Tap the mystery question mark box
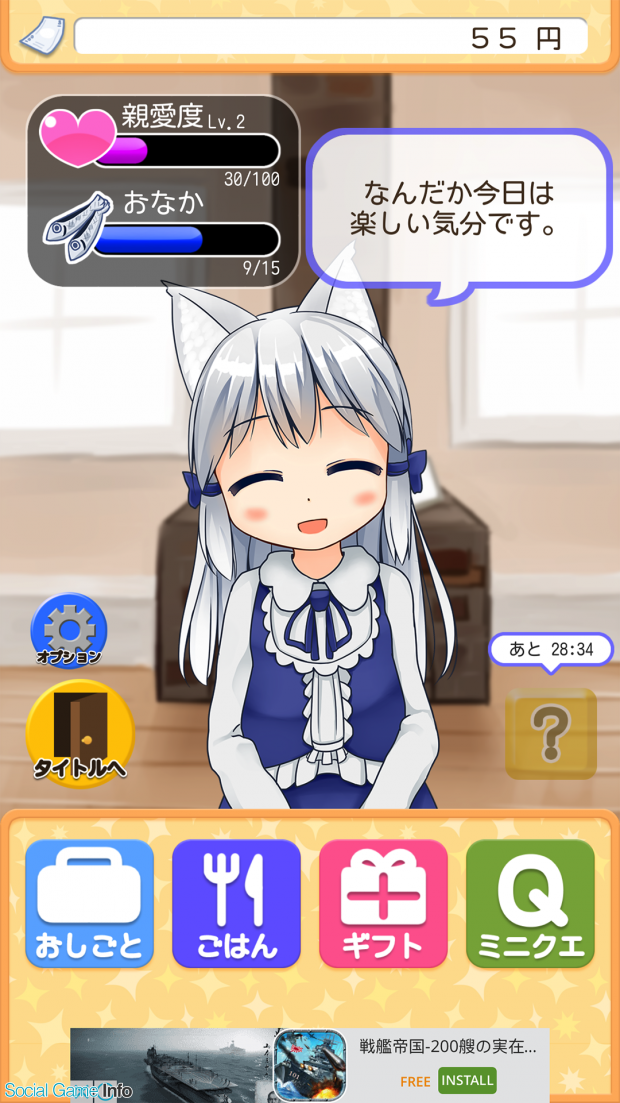Screen dimensions: 620x1103 click(x=551, y=733)
